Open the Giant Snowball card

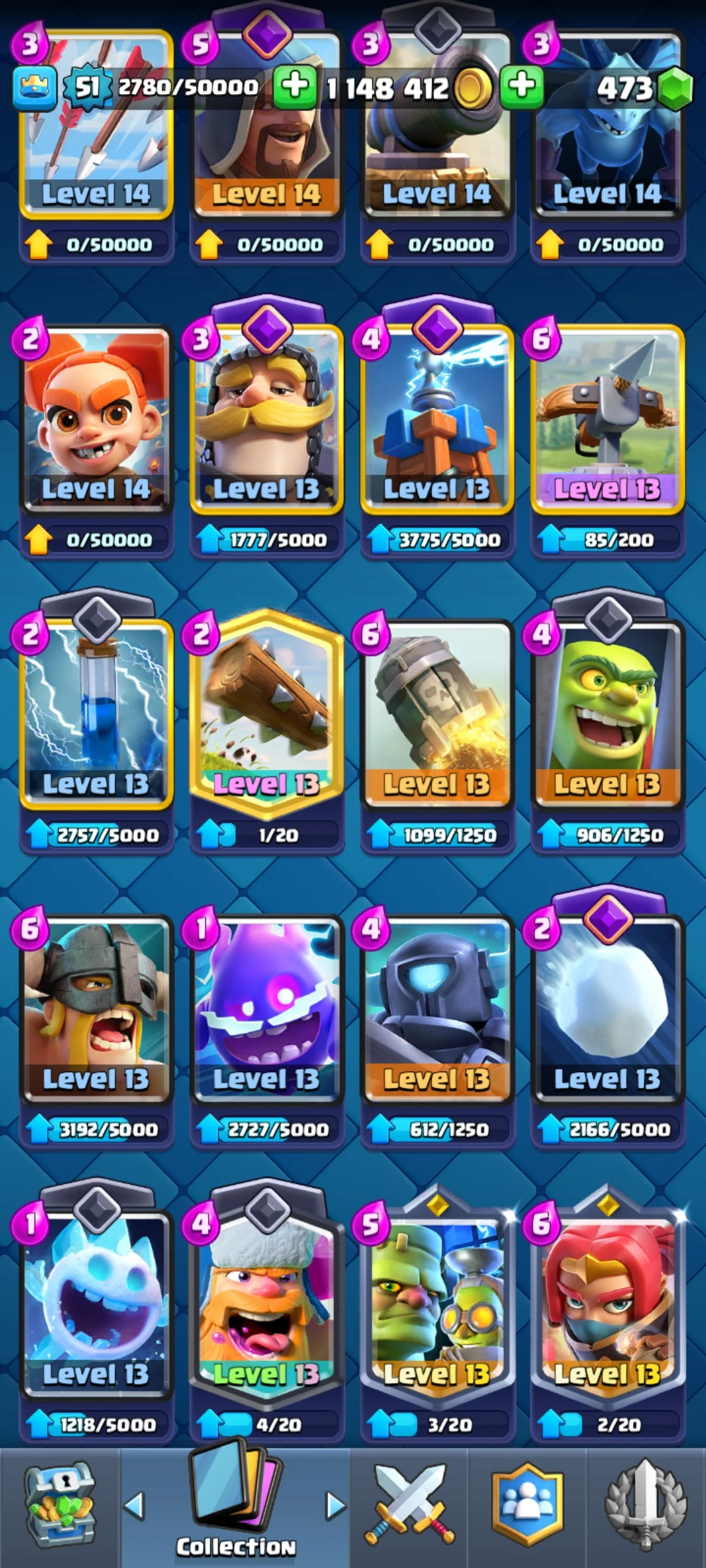(607, 1006)
